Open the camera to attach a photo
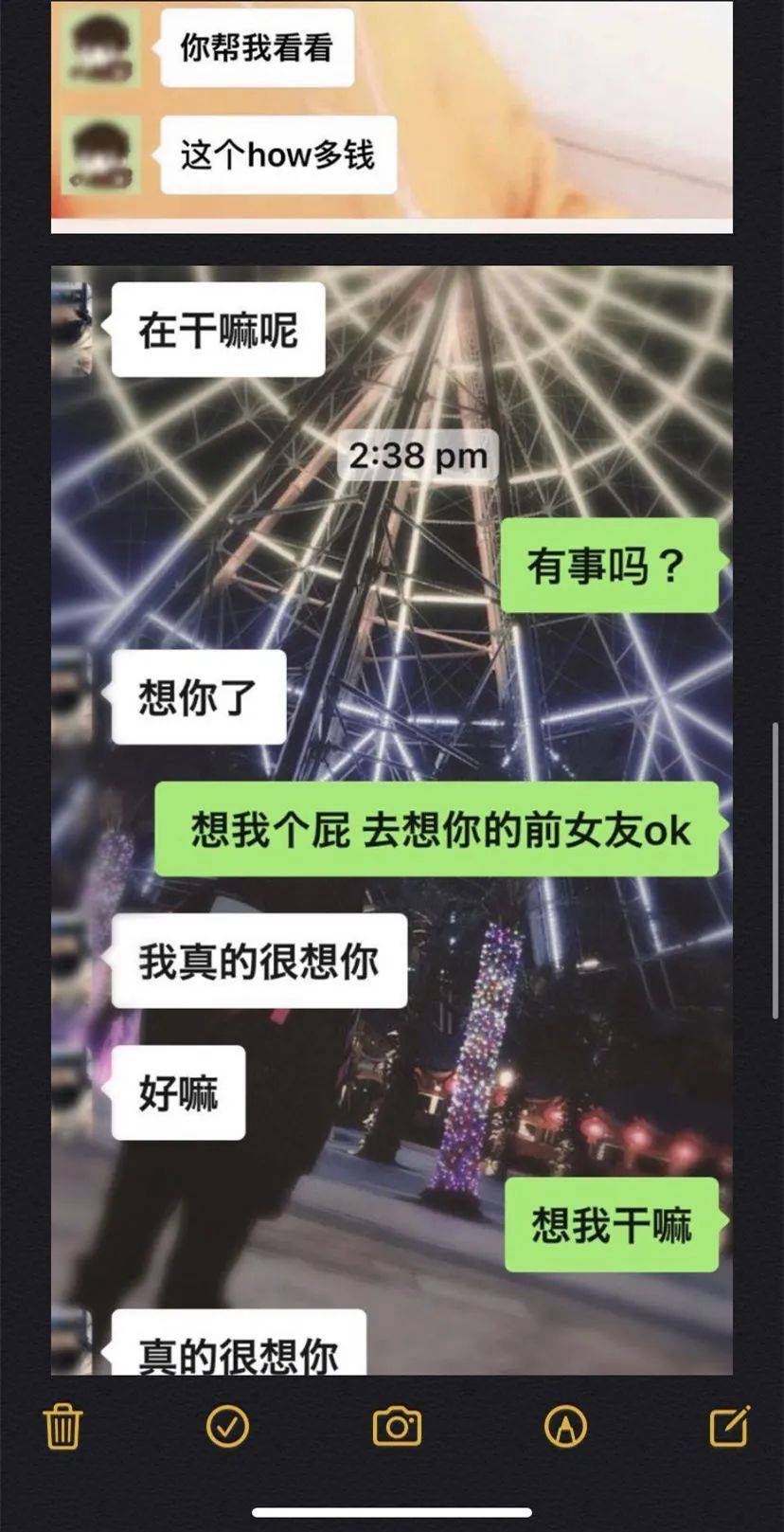 pos(397,1426)
